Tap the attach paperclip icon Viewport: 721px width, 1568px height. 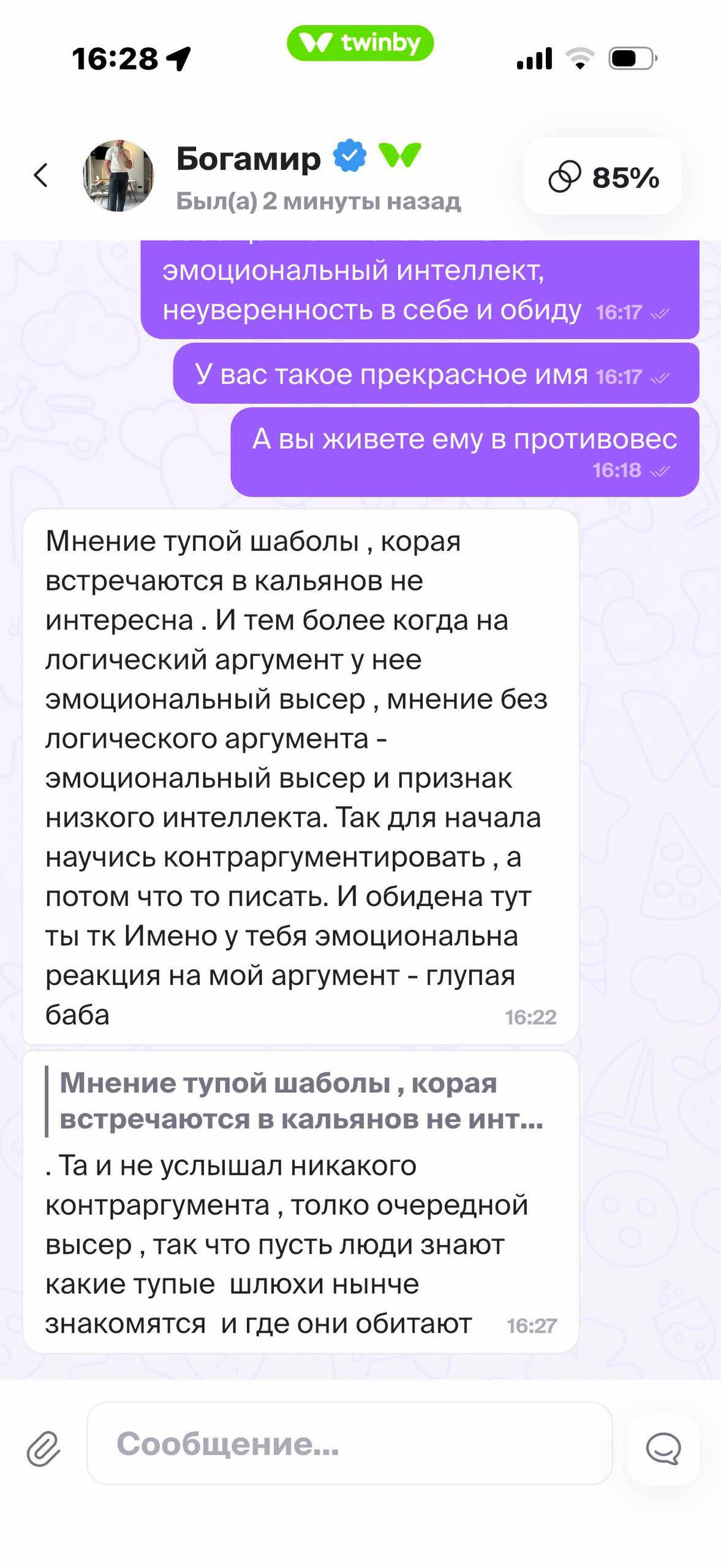tap(43, 1449)
